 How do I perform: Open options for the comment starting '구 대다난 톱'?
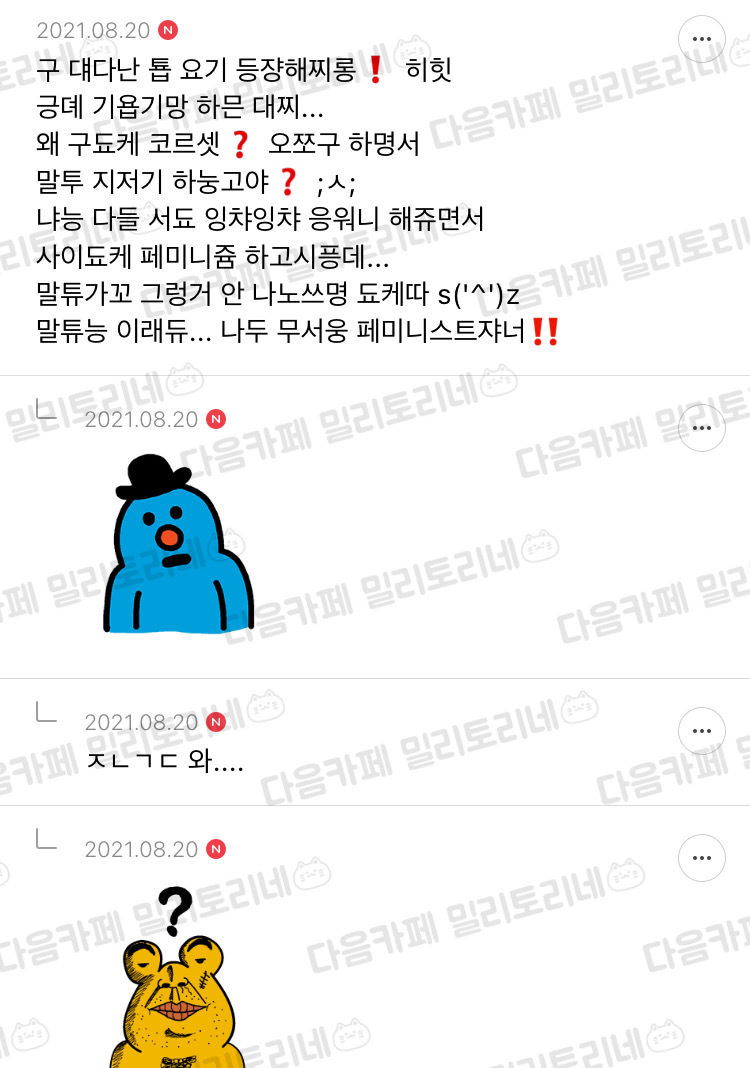click(x=702, y=39)
